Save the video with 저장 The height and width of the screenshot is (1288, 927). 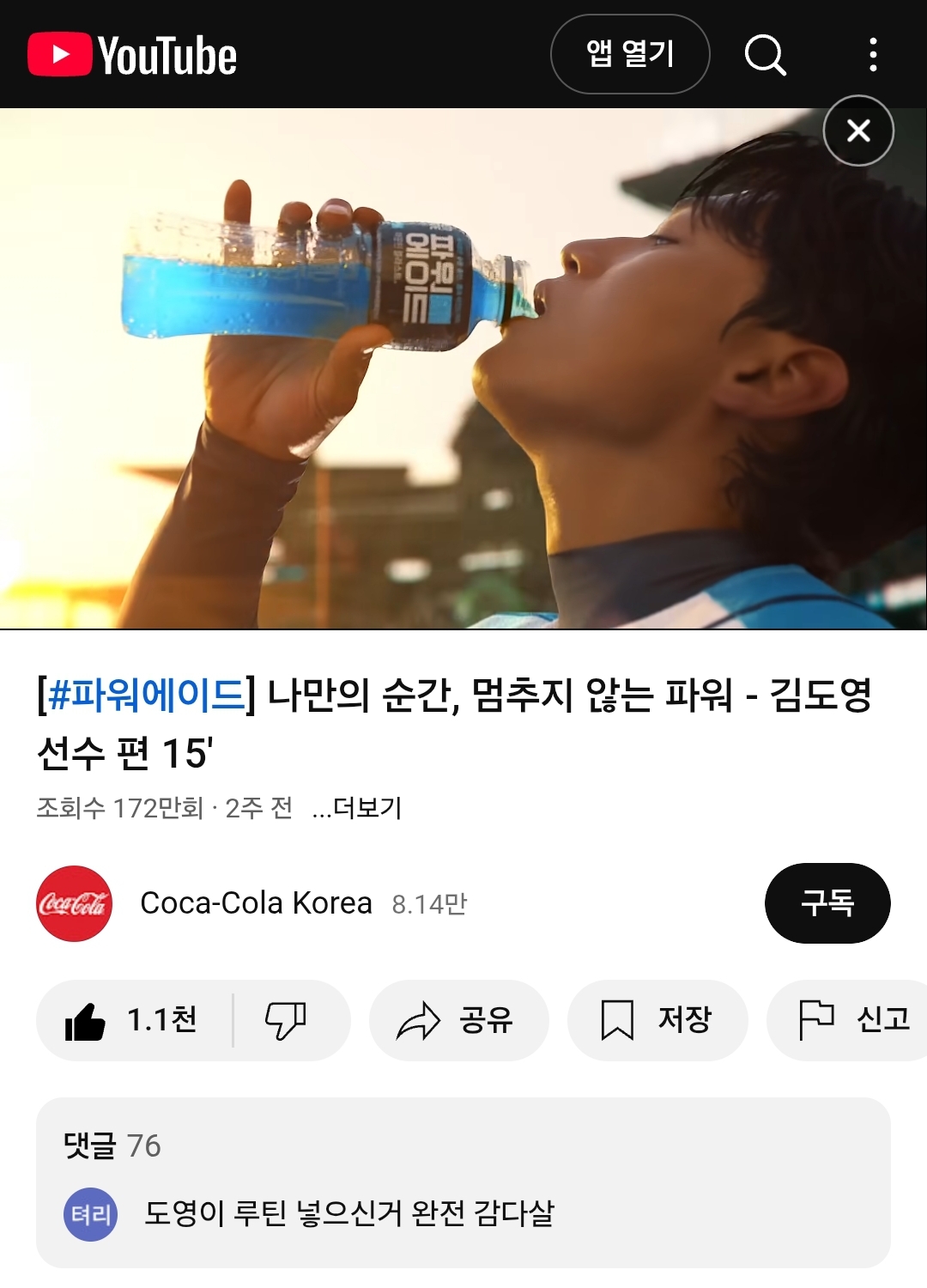(657, 1020)
